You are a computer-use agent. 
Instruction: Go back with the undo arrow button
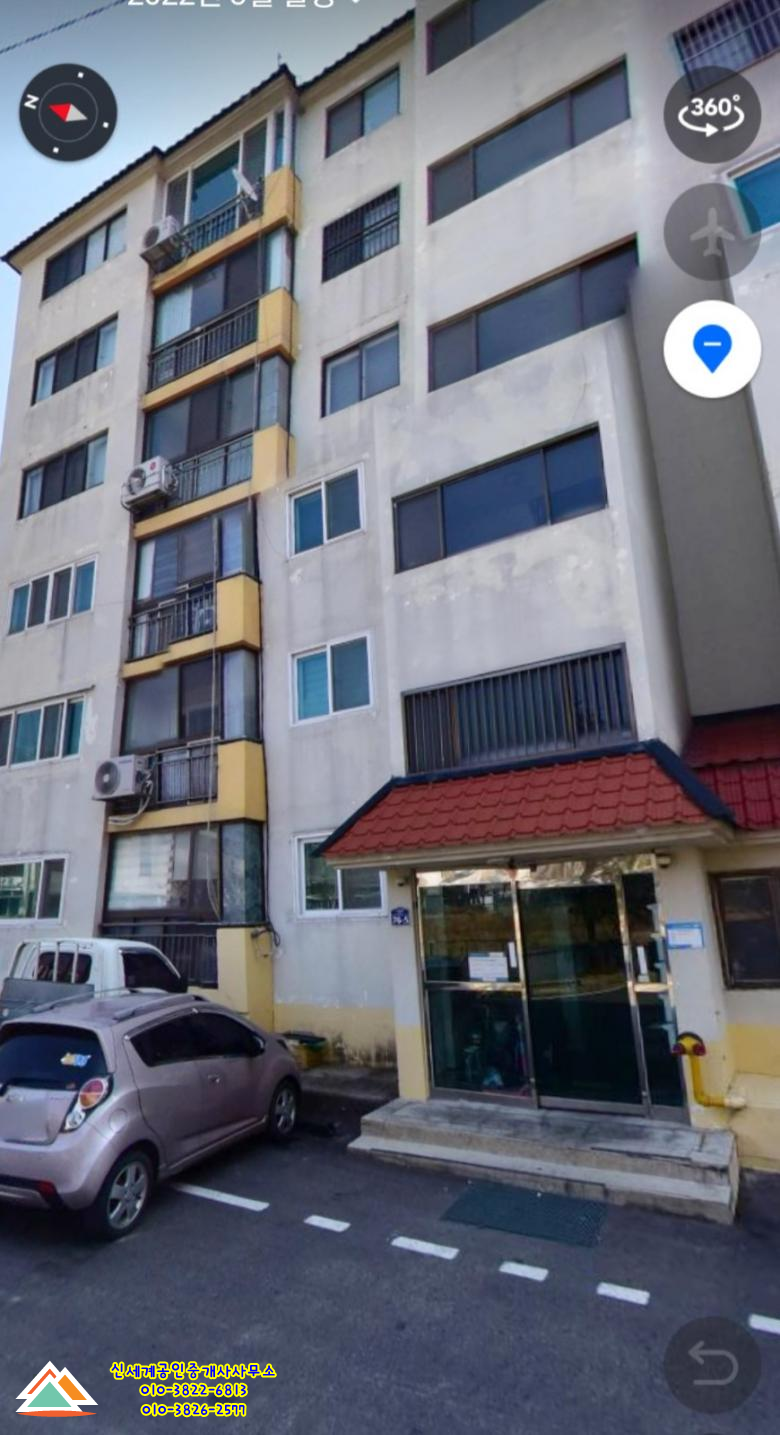point(712,1365)
